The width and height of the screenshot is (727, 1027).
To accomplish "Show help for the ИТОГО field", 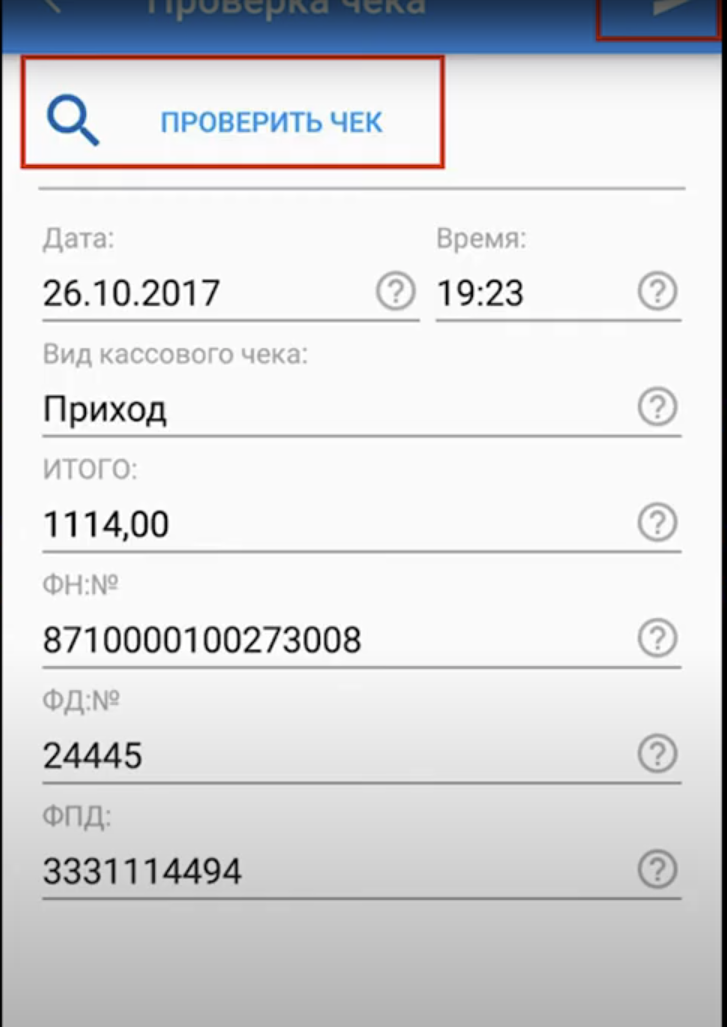I will coord(657,522).
